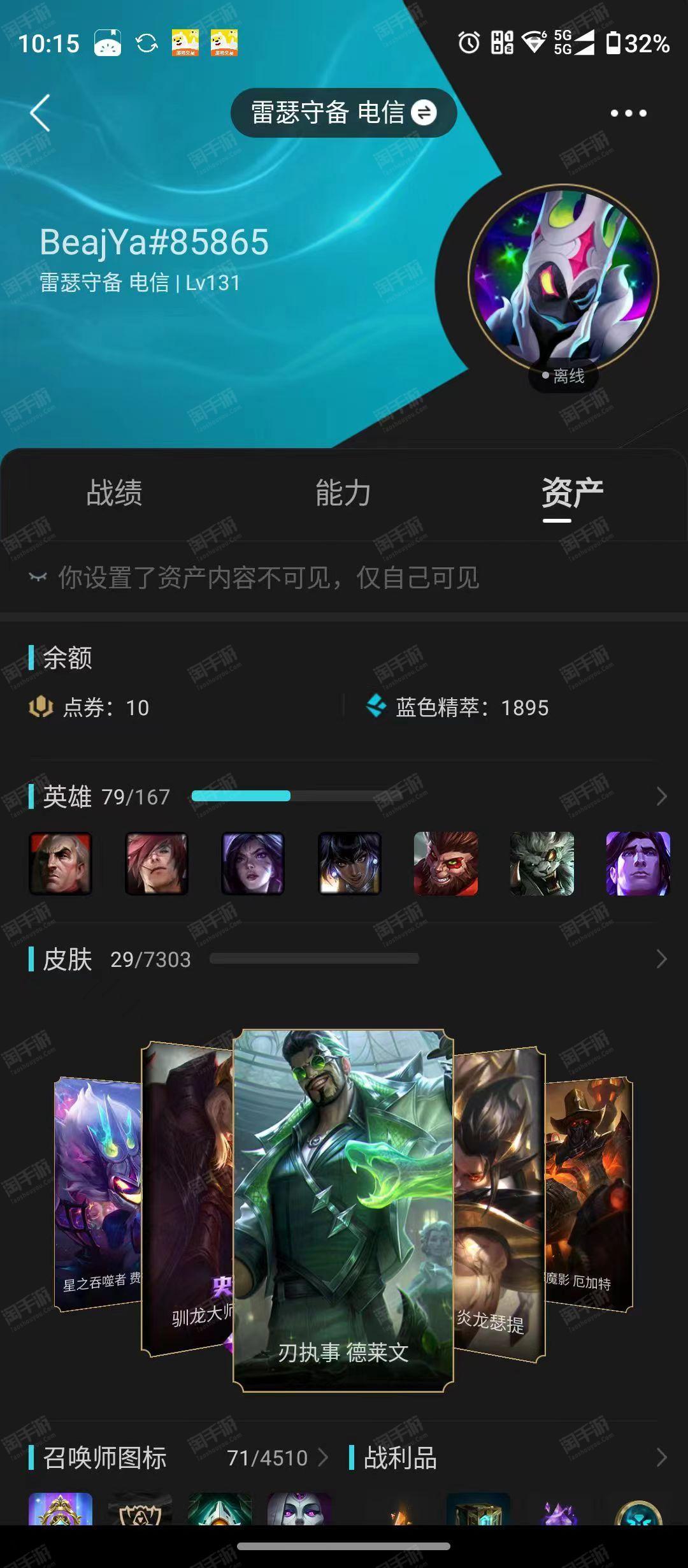688x1568 pixels.
Task: Switch to the 战绩 tab
Action: (114, 493)
